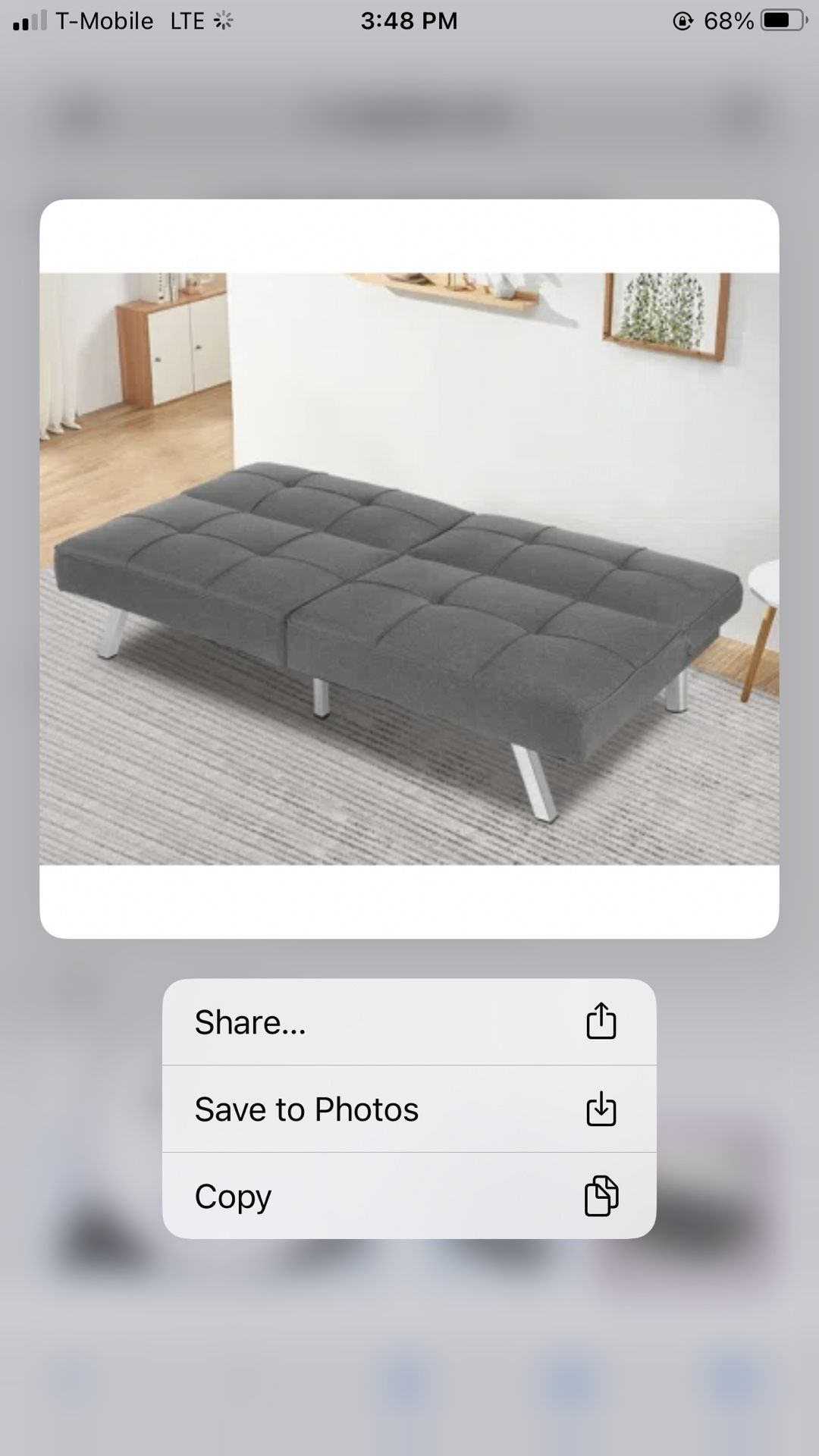Viewport: 819px width, 1456px height.
Task: Tap the duplicate pages icon beside Copy
Action: point(601,1196)
